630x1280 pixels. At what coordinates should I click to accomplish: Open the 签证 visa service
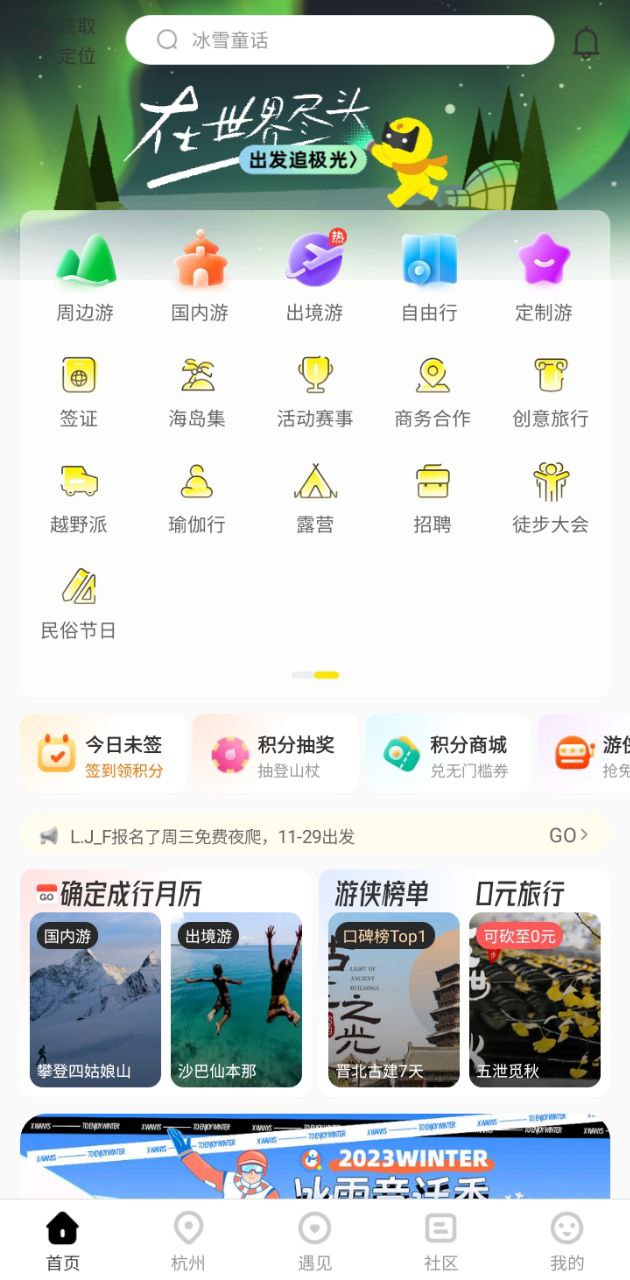pos(79,392)
